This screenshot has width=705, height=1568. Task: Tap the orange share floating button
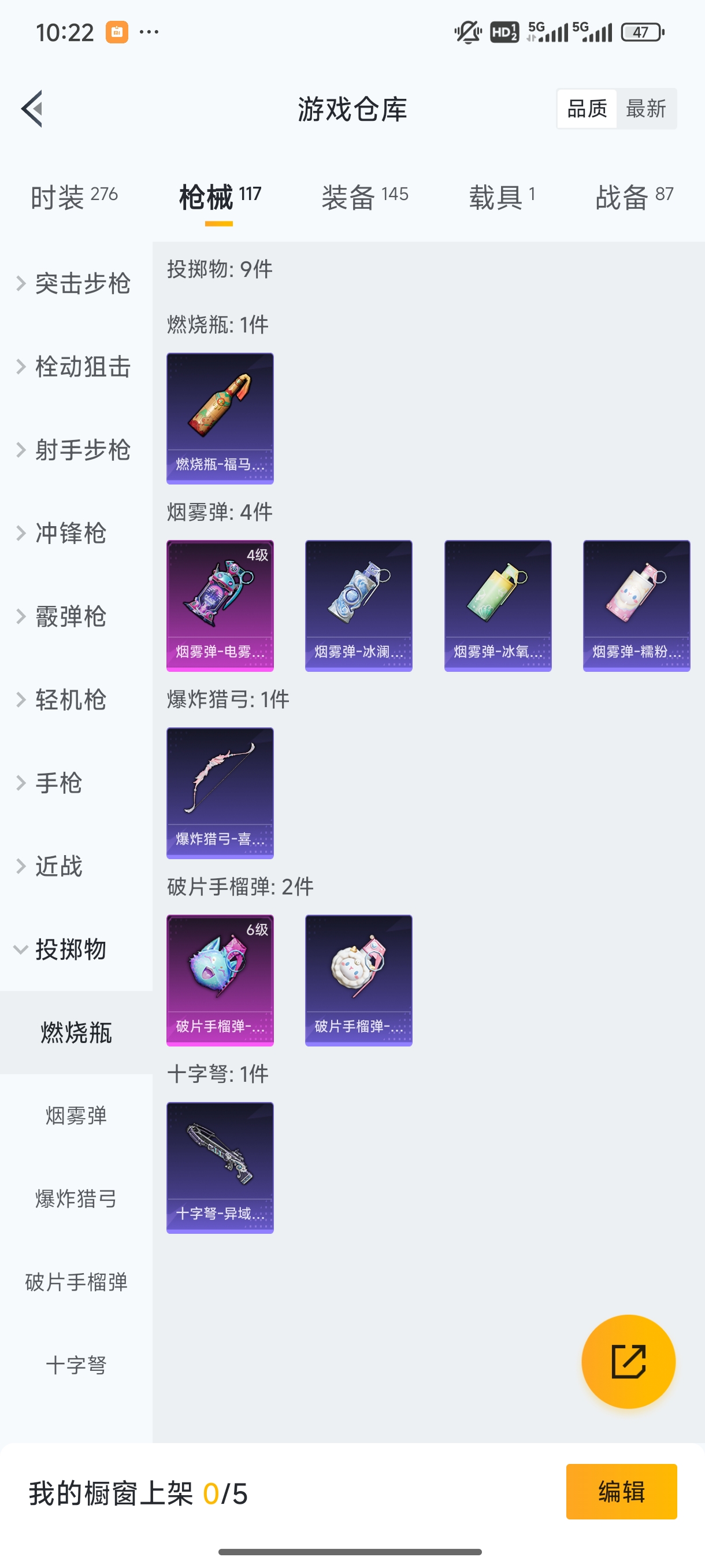tap(628, 1362)
